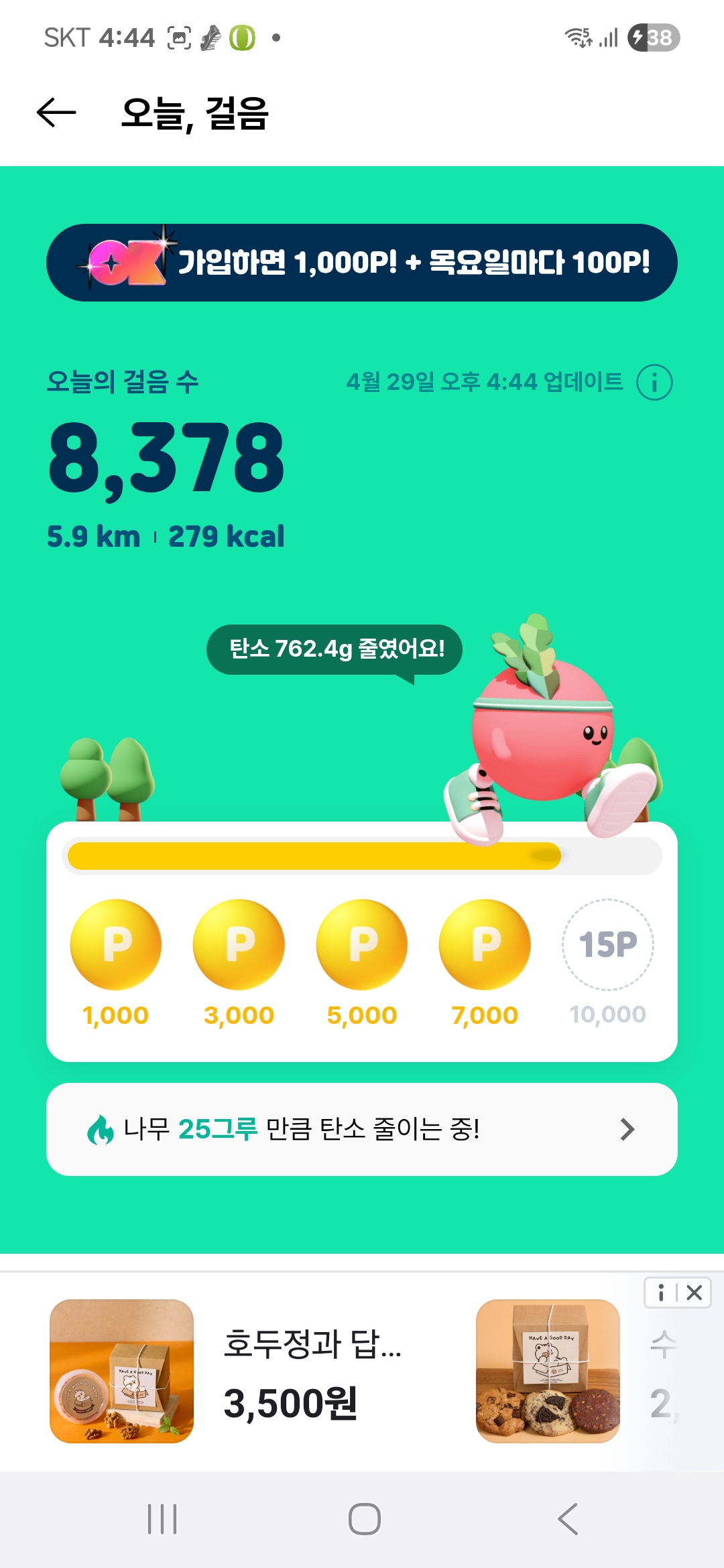Claim the 5,000 steps point coin

tap(362, 945)
